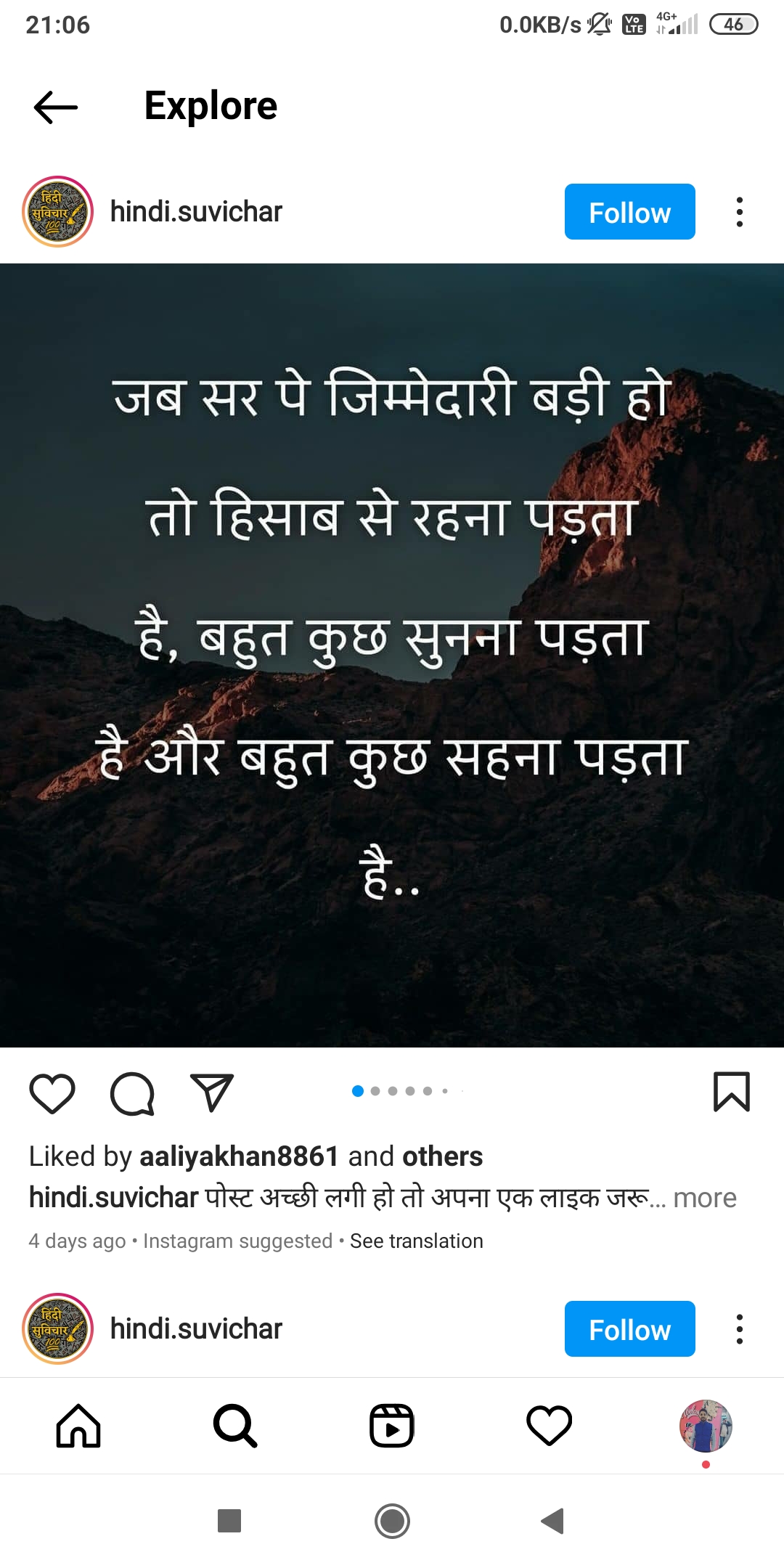
Task: Go back from the Explore page
Action: (56, 107)
